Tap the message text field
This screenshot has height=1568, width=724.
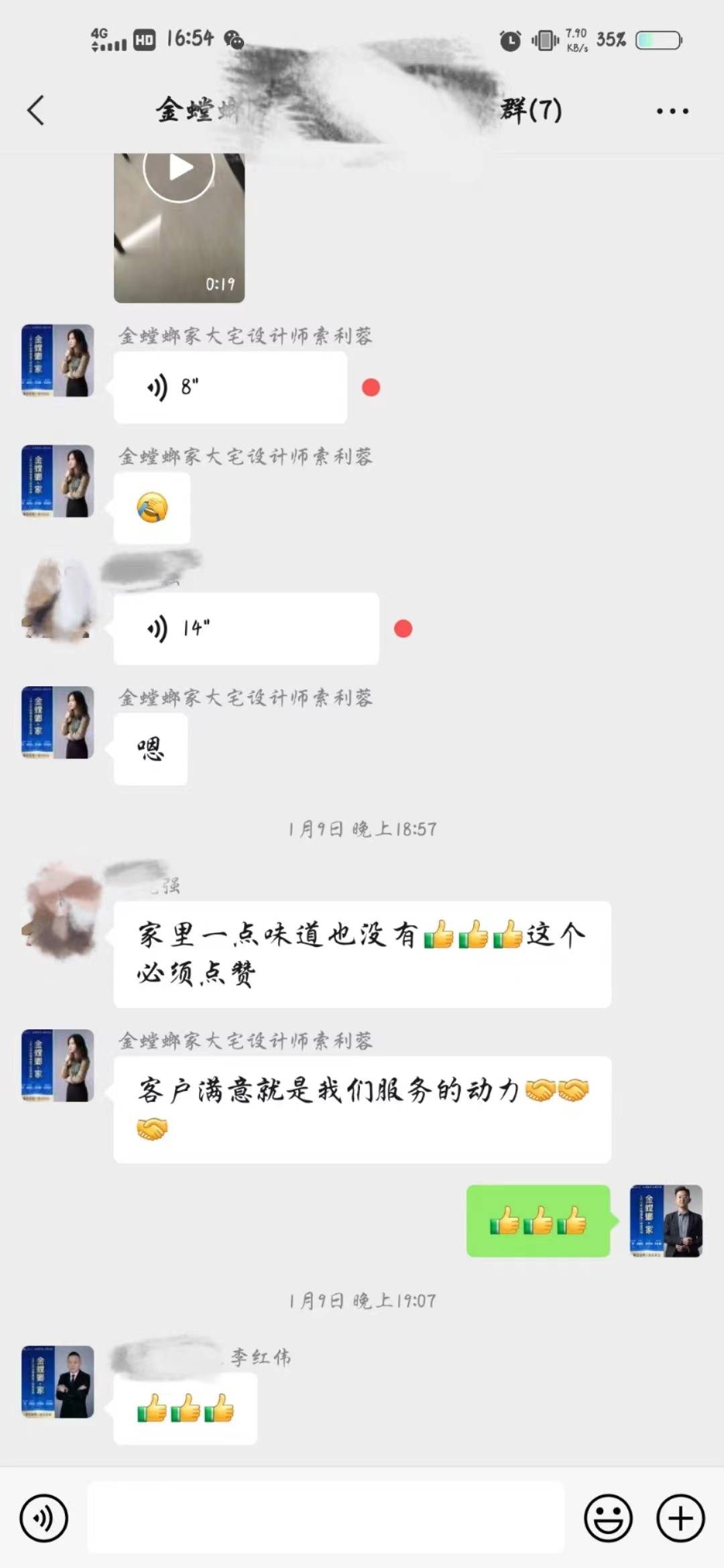326,1518
